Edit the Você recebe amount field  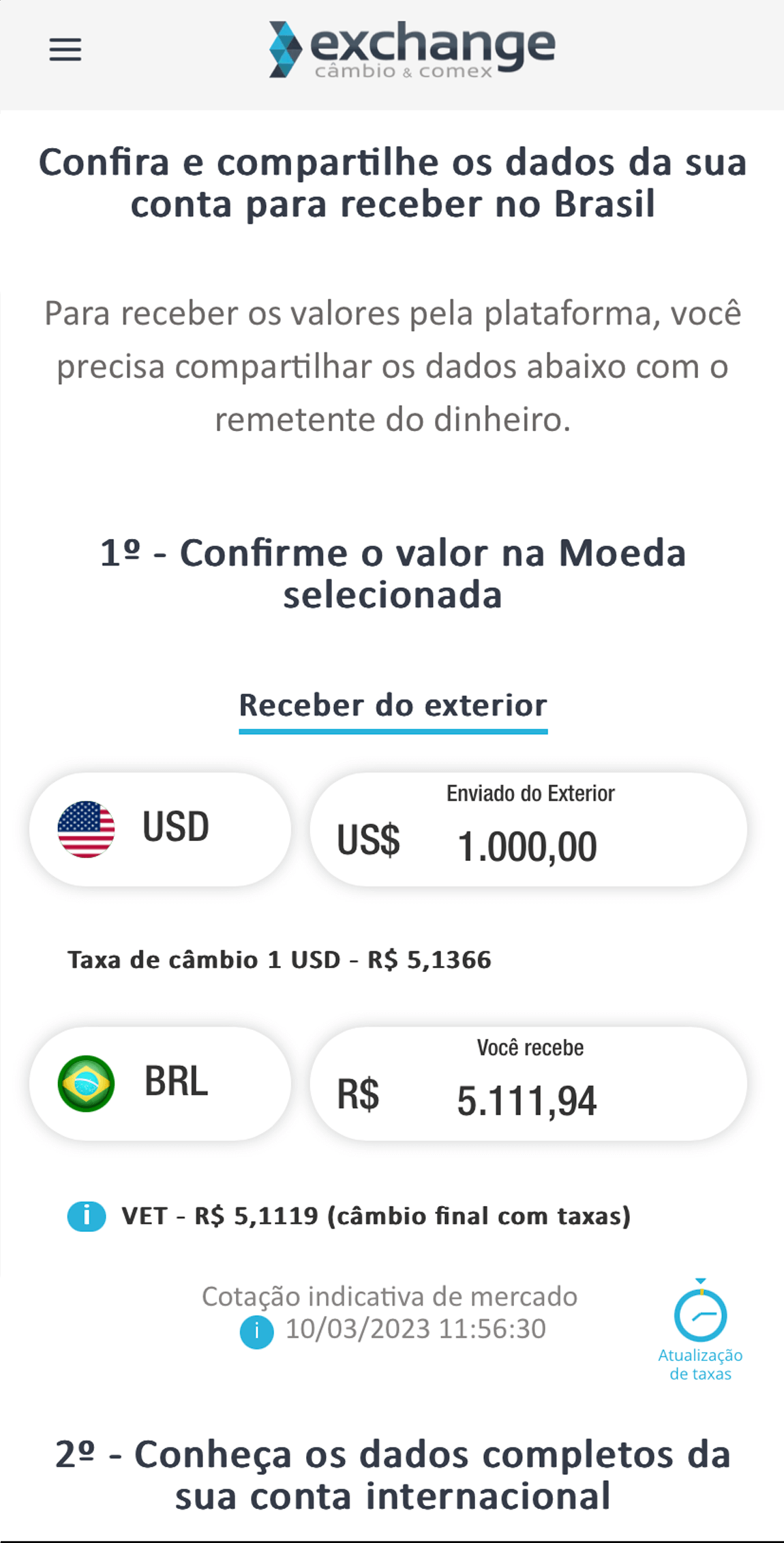tap(528, 1100)
